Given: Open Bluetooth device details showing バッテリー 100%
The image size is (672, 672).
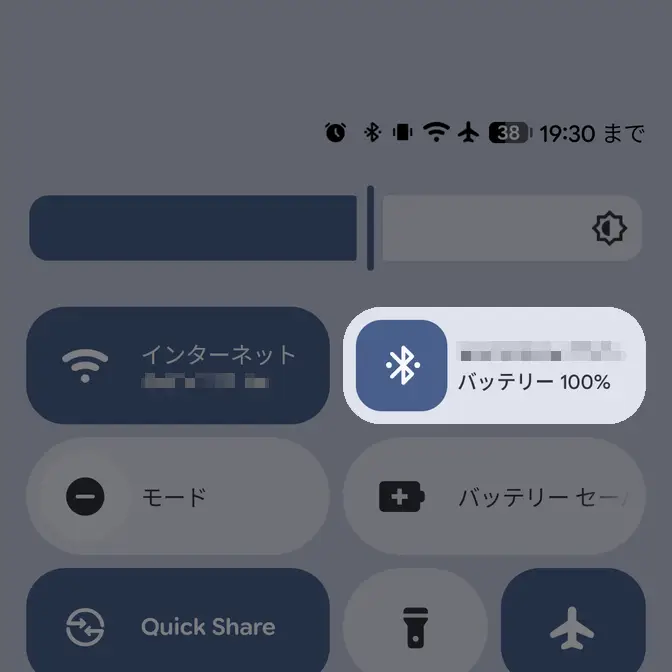Looking at the screenshot, I should pos(540,366).
